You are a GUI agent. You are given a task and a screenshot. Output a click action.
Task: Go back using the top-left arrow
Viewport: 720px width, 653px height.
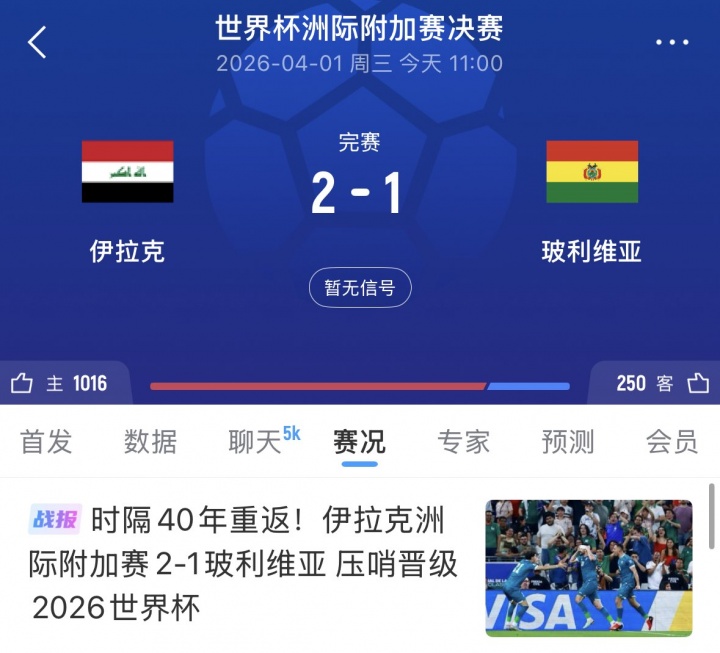click(x=38, y=42)
